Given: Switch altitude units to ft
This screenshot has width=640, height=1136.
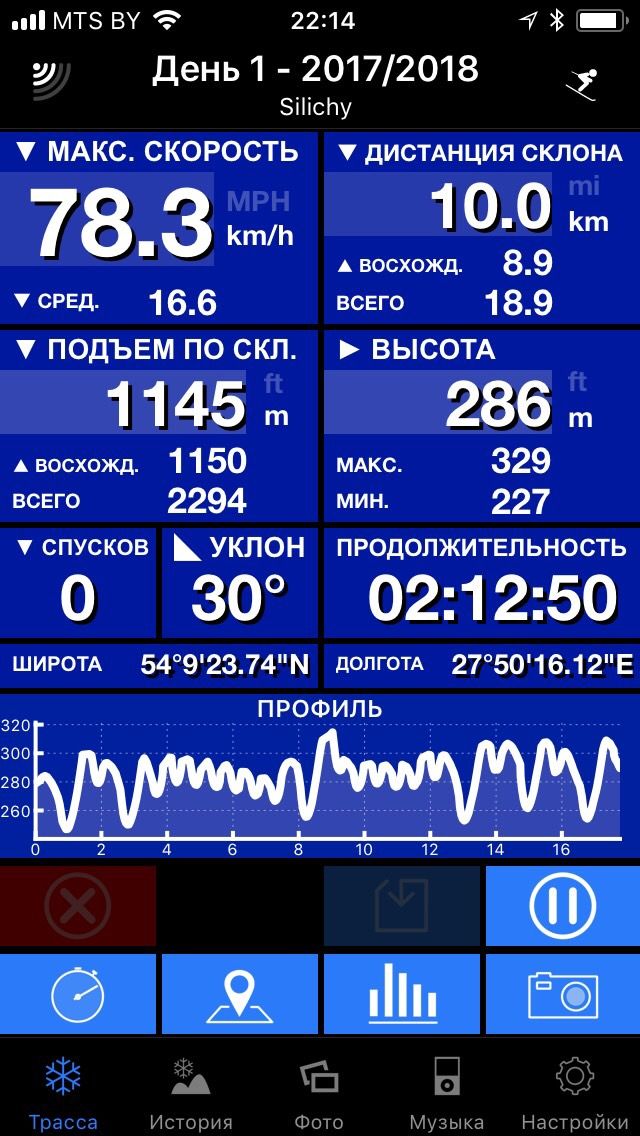Looking at the screenshot, I should [x=577, y=382].
